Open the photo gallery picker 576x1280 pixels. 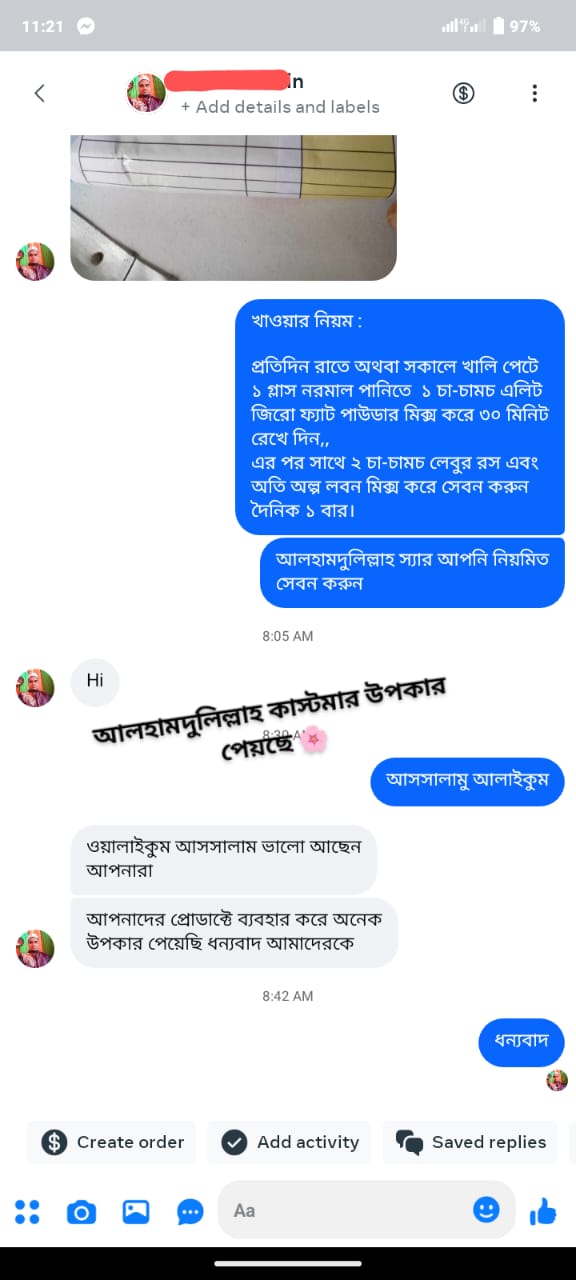pos(136,1211)
